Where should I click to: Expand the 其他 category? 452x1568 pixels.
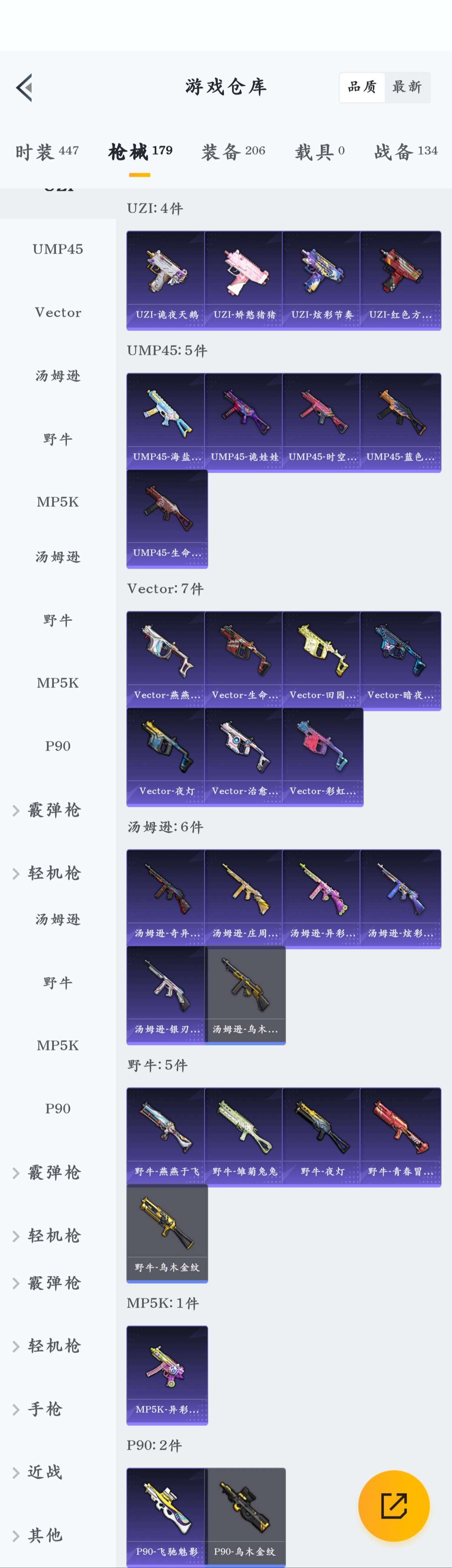click(x=45, y=1535)
